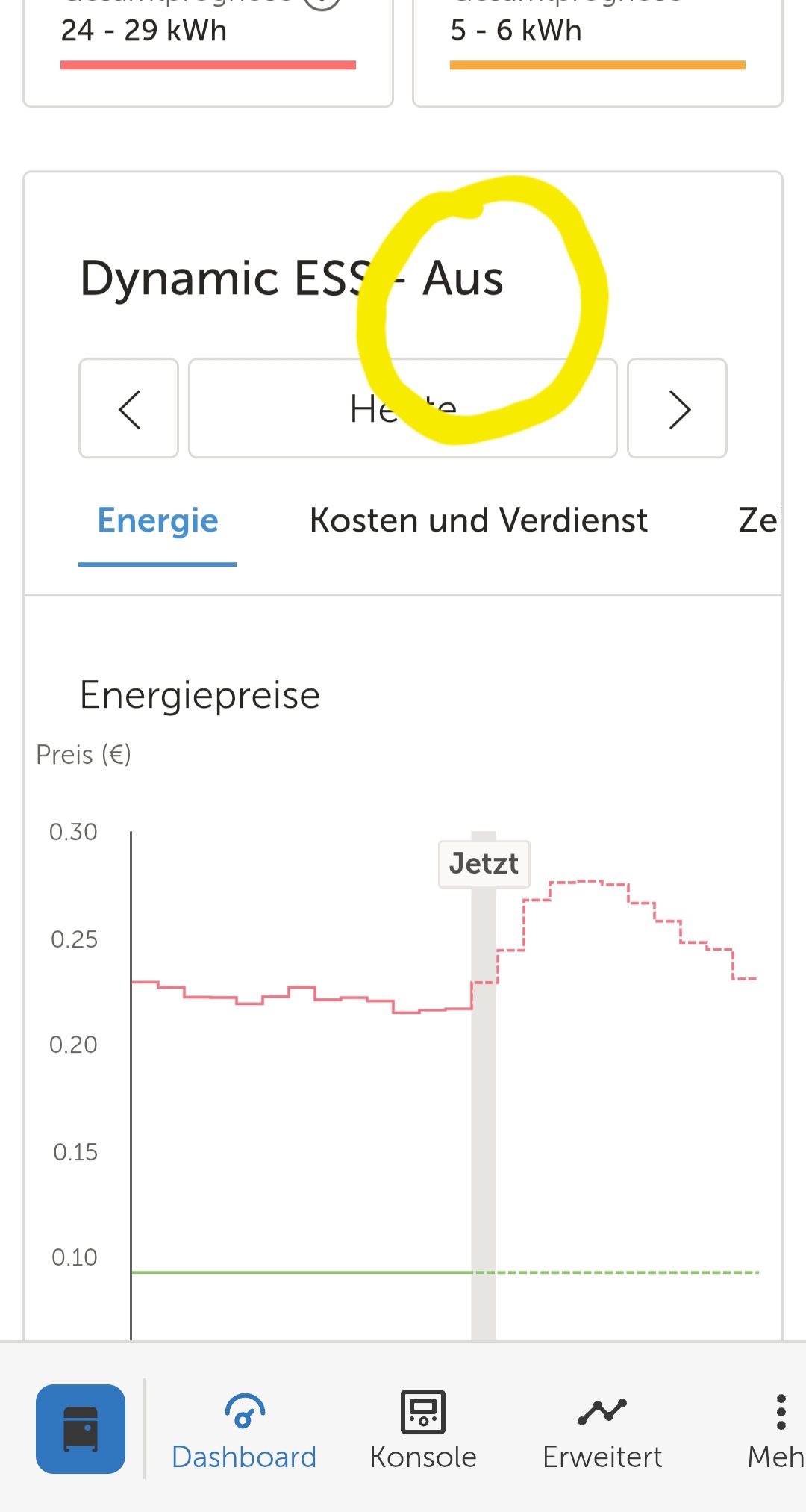Open the Konsole tab
Screen dimensions: 806x1512
coord(423,1431)
